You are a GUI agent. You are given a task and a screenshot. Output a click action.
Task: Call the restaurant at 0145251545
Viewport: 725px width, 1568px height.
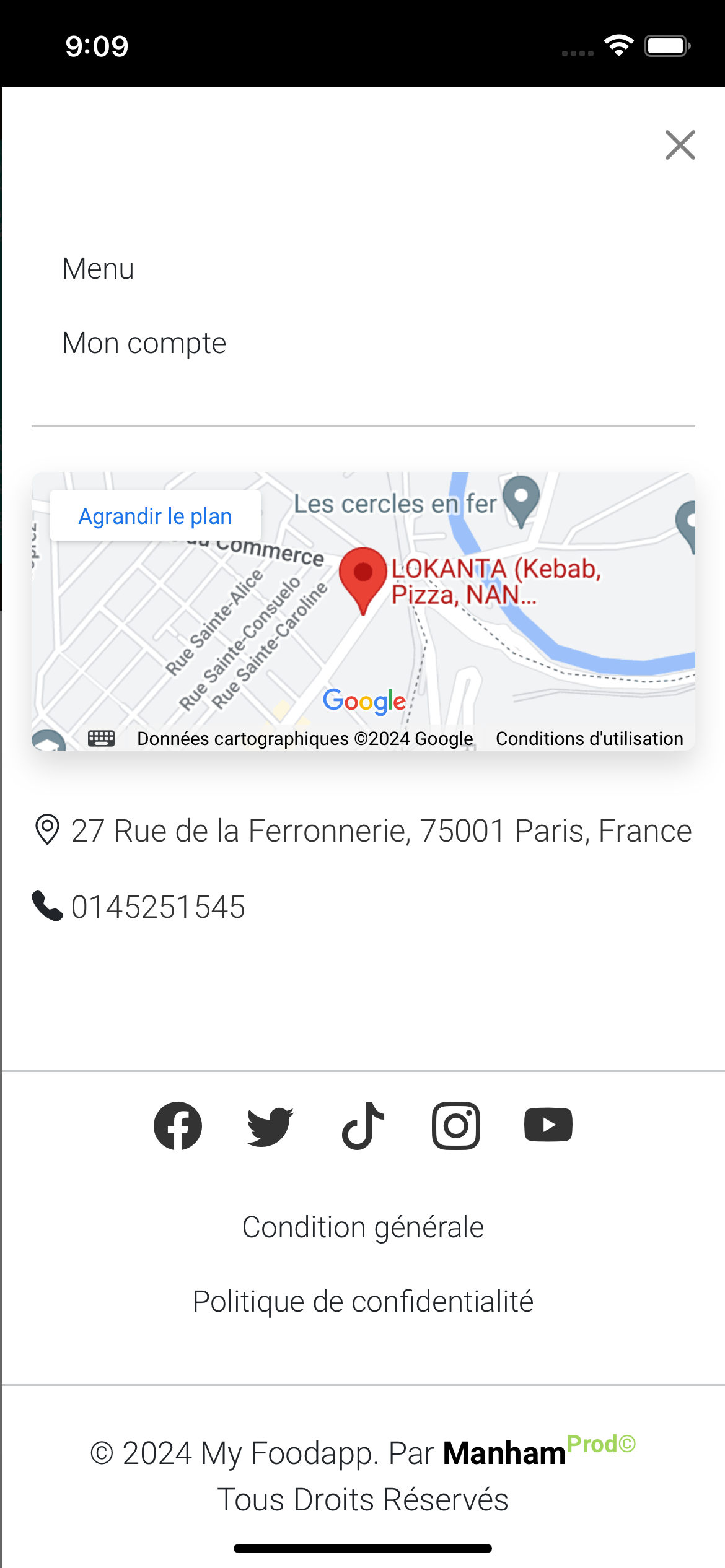click(157, 907)
